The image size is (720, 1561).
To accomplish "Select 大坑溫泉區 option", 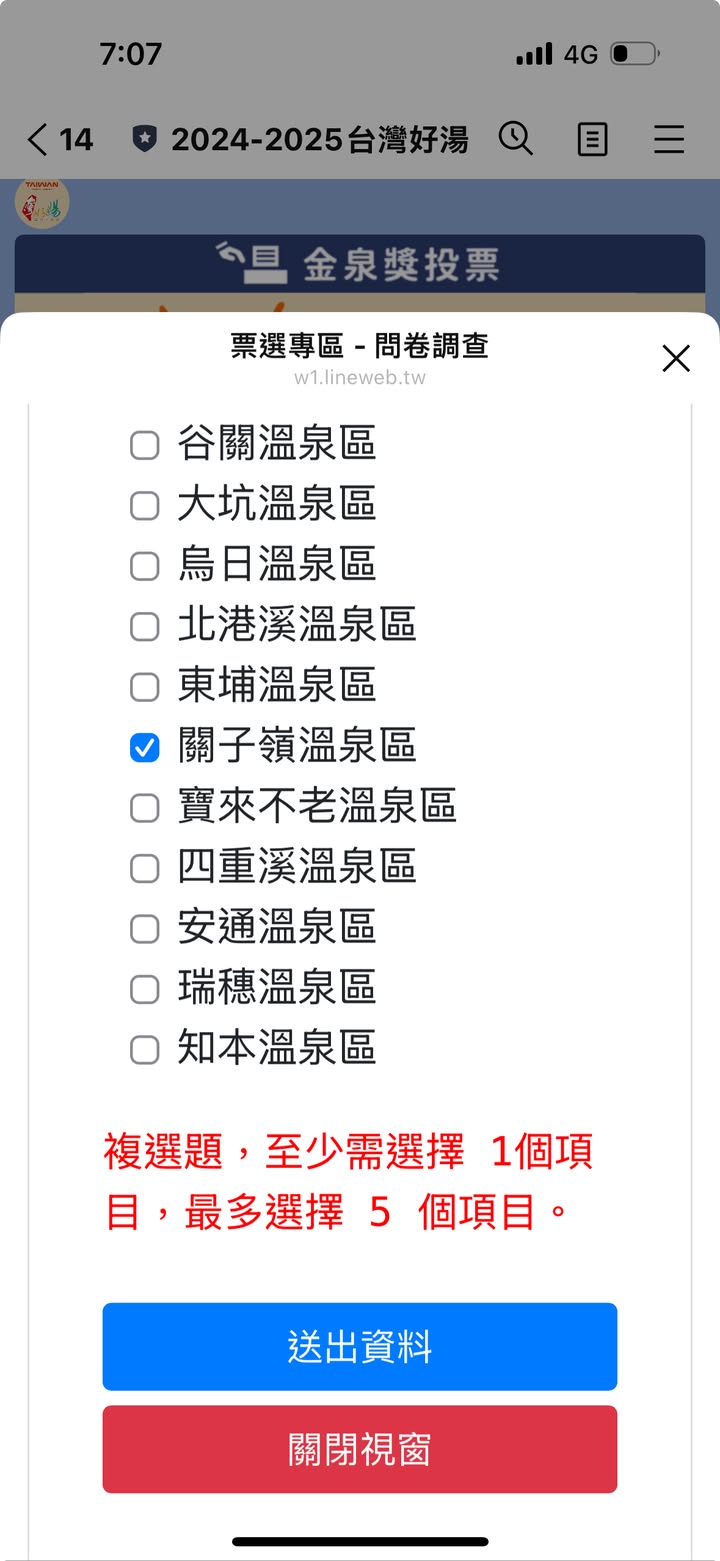I will click(145, 506).
